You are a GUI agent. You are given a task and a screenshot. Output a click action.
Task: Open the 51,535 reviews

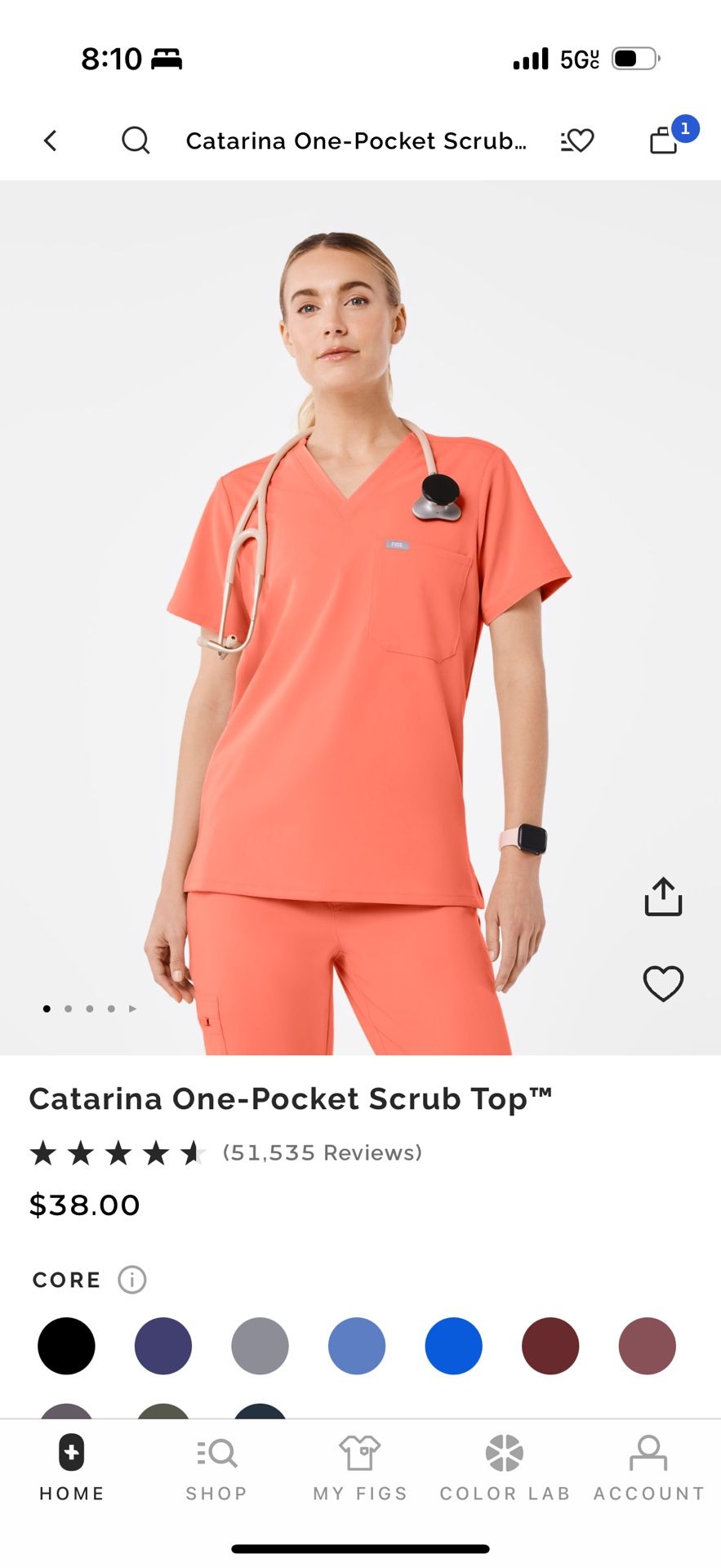(322, 1152)
